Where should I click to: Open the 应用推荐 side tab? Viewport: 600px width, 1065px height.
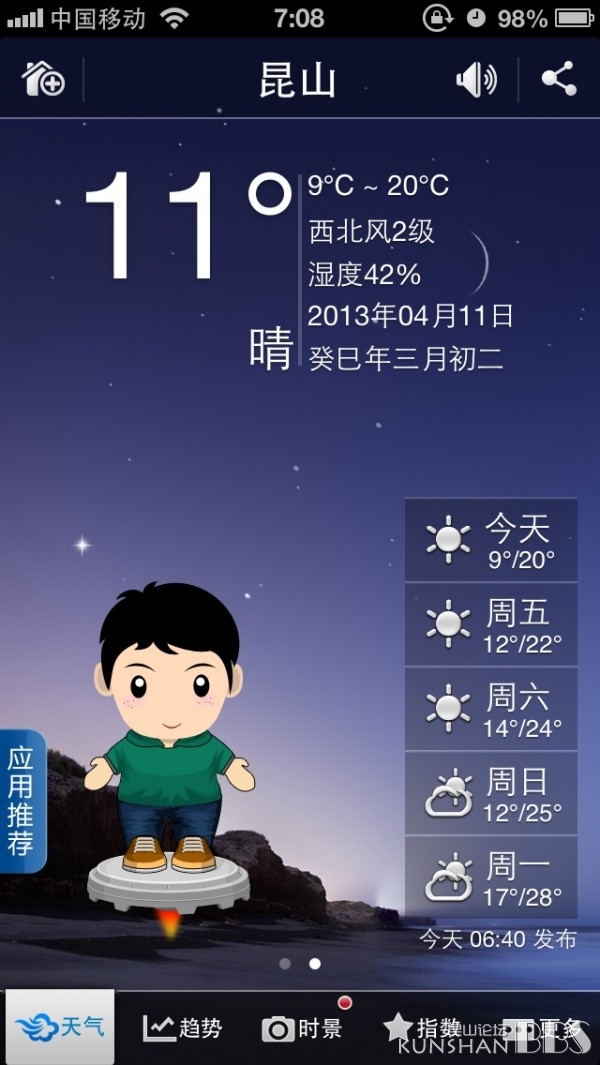[22, 801]
